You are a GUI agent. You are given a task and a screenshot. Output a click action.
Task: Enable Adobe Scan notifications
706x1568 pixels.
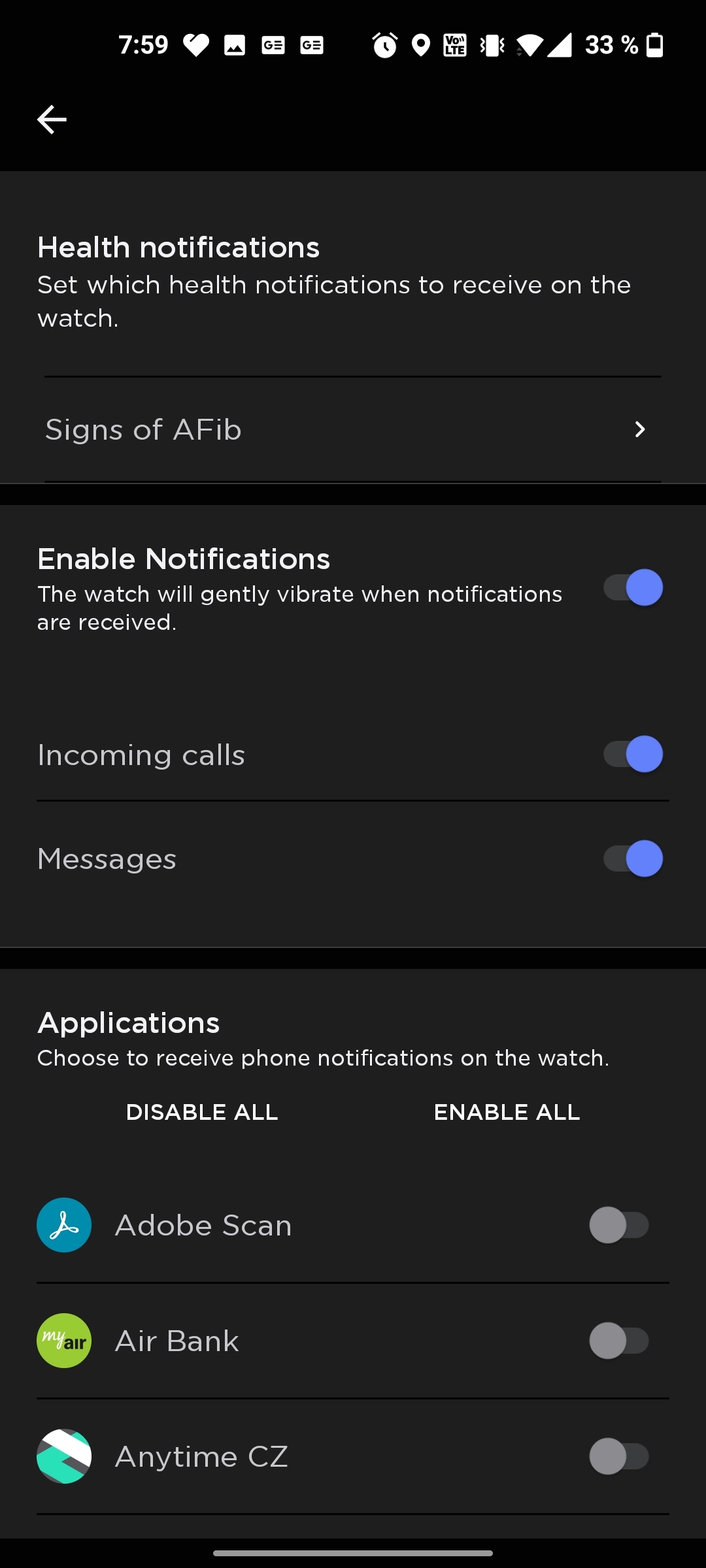618,1225
